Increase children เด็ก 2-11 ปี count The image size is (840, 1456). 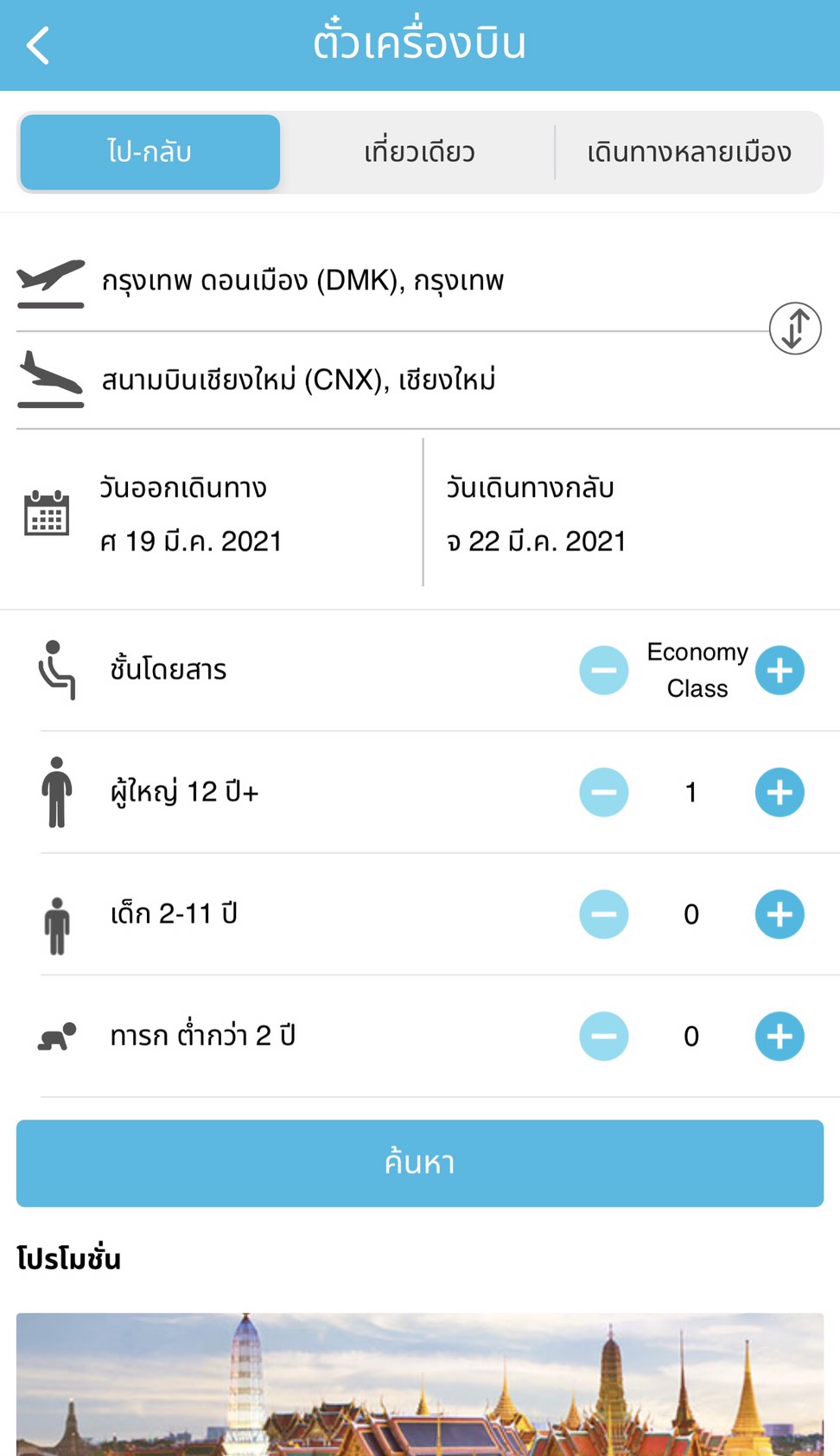tap(780, 914)
